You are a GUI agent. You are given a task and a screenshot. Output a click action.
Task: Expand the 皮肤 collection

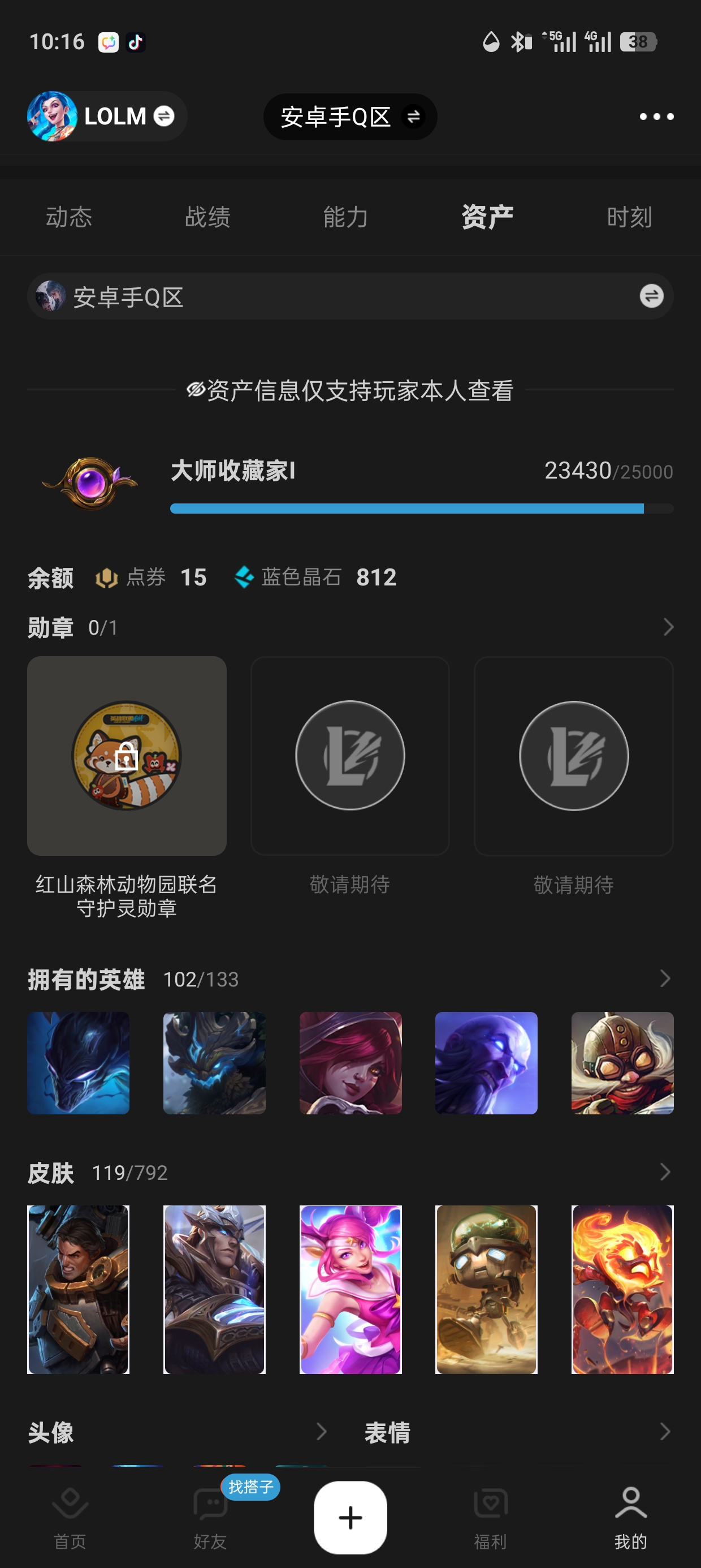coord(665,1171)
